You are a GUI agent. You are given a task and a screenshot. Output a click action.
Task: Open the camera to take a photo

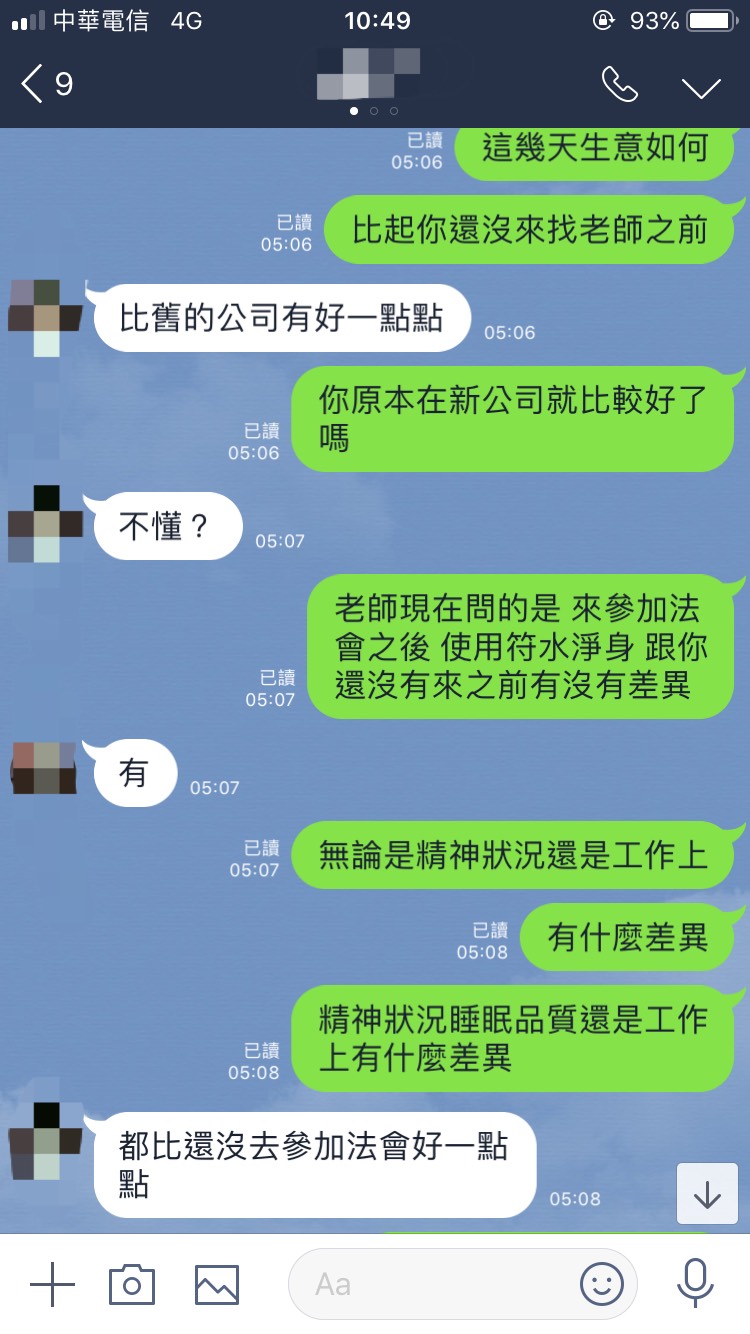132,1284
